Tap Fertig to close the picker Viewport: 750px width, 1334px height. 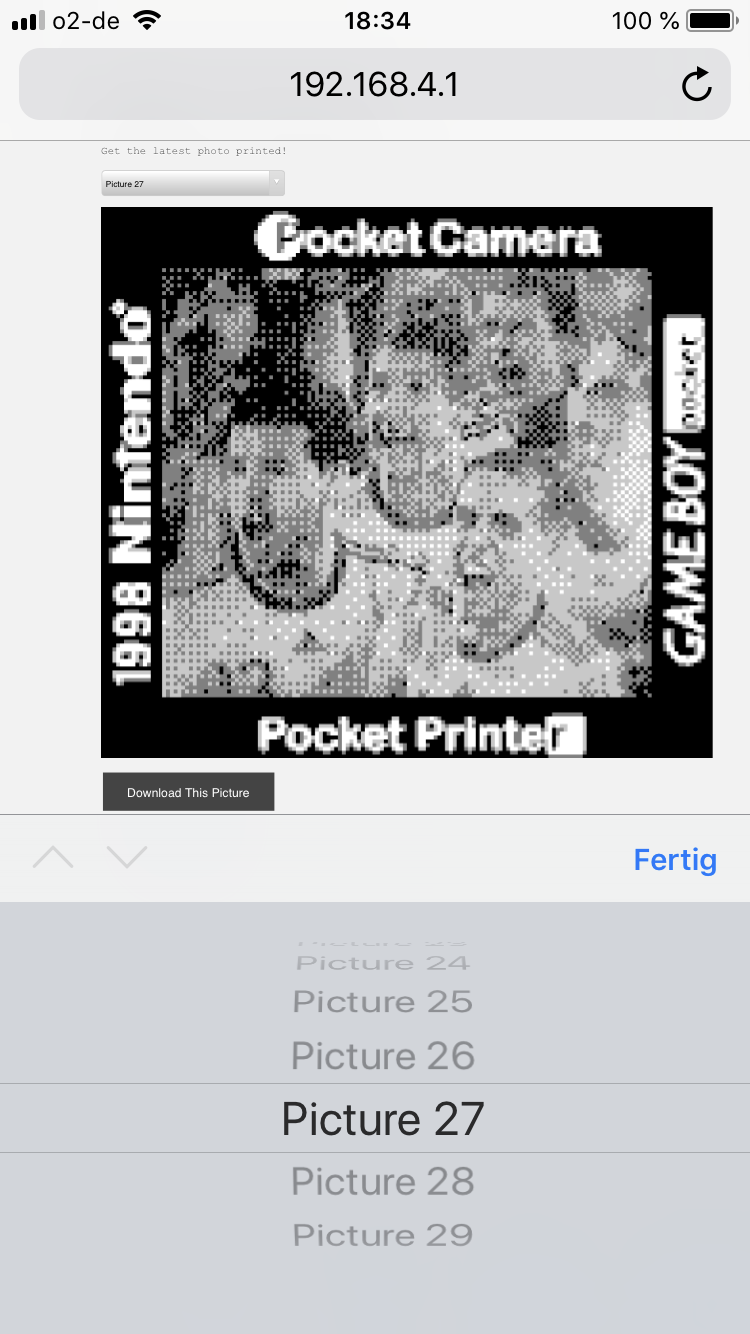(675, 859)
